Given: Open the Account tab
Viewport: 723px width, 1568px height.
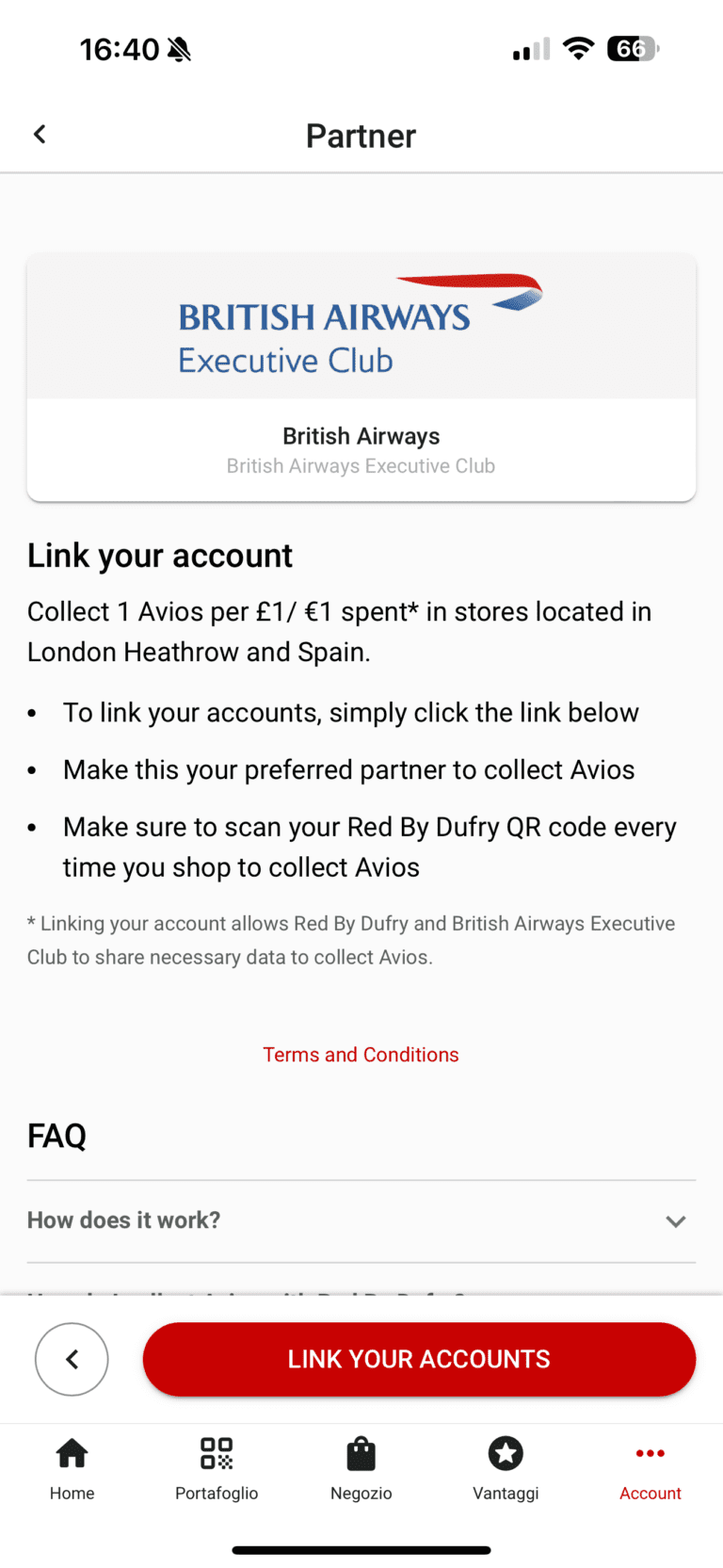Looking at the screenshot, I should tap(650, 1467).
